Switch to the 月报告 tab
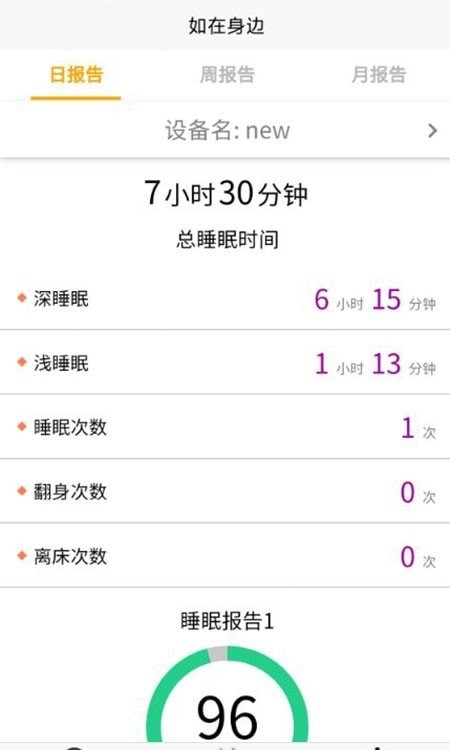 (378, 75)
